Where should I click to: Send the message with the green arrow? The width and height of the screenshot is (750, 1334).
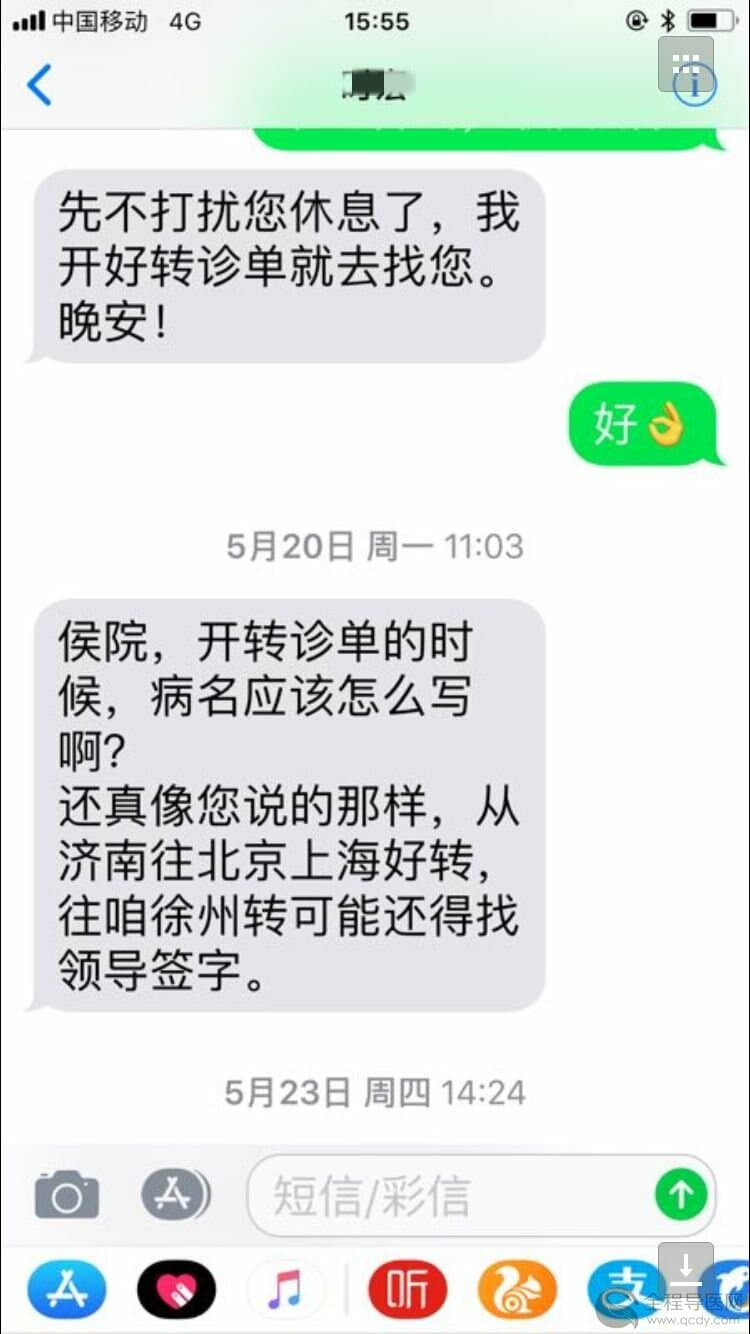[x=681, y=1194]
